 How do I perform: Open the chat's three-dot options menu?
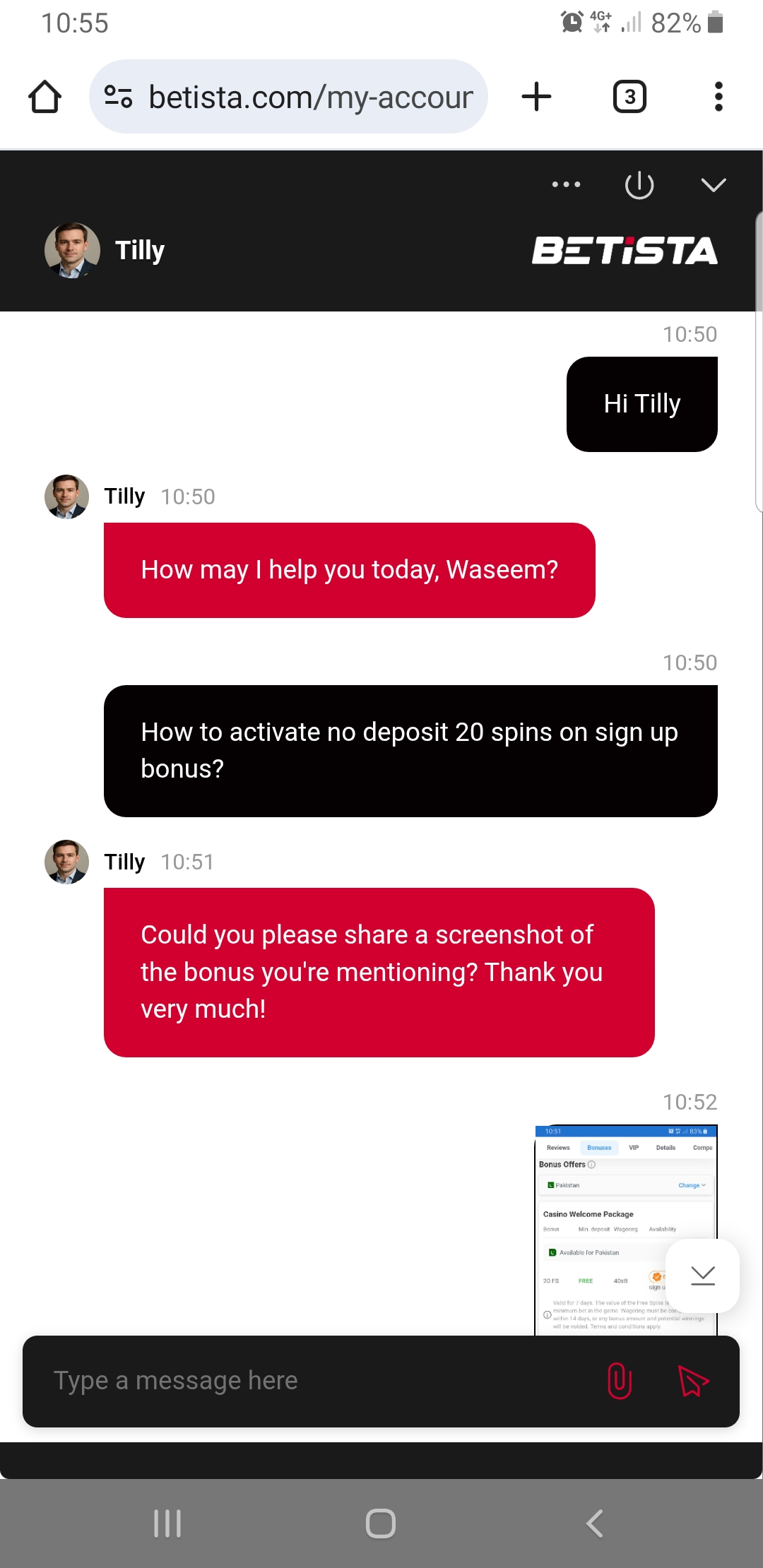(566, 184)
